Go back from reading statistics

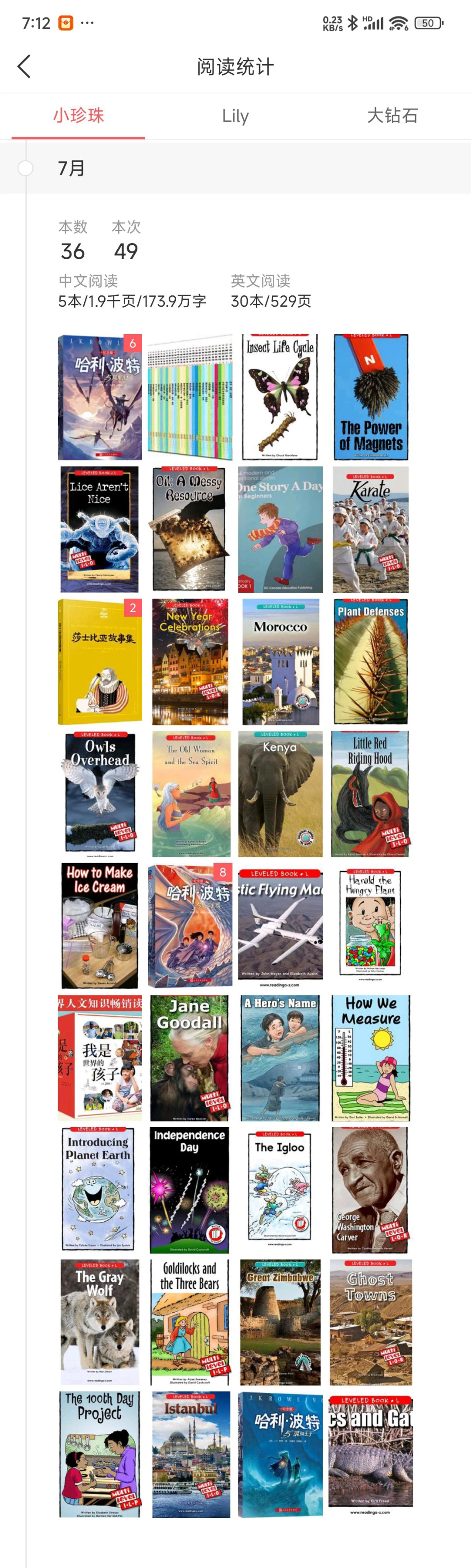24,66
